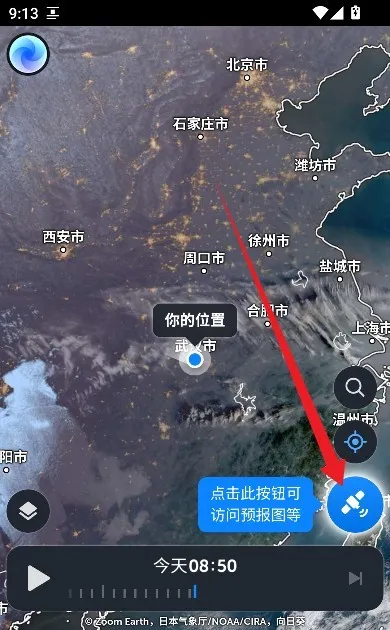The image size is (390, 630).
Task: Open the map layers button
Action: 28,511
